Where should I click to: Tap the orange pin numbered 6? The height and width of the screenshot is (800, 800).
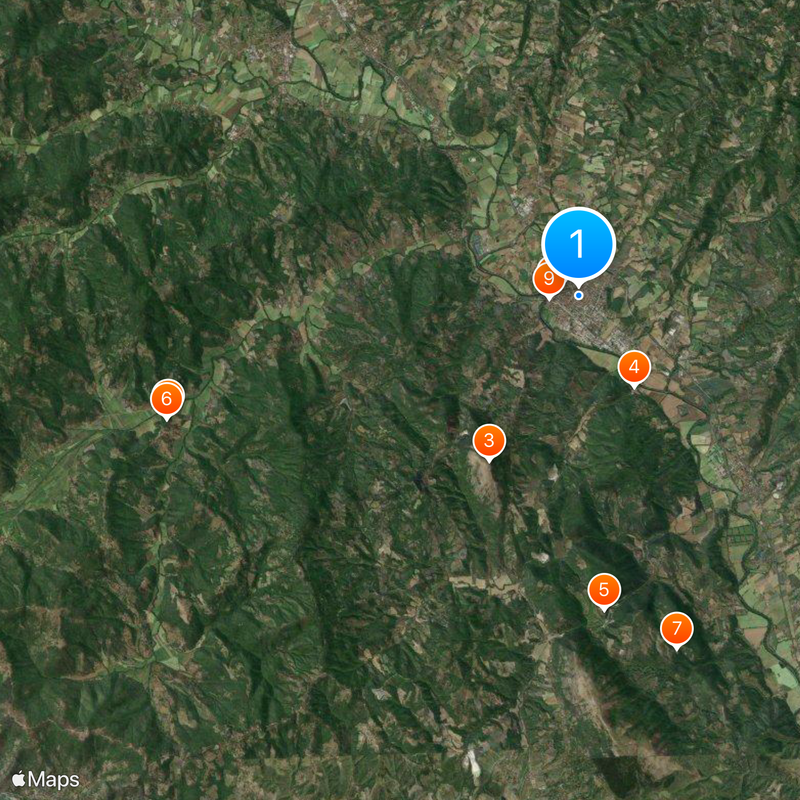tap(167, 400)
